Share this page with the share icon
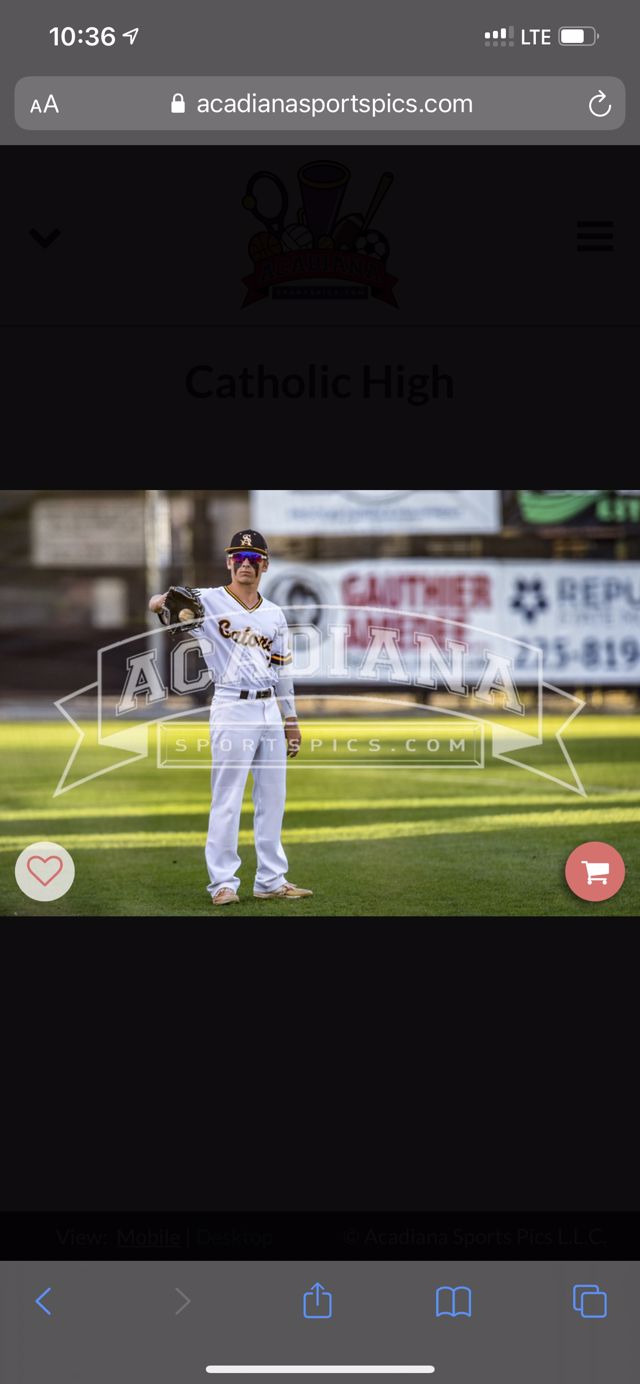The image size is (640, 1384). (x=317, y=1301)
